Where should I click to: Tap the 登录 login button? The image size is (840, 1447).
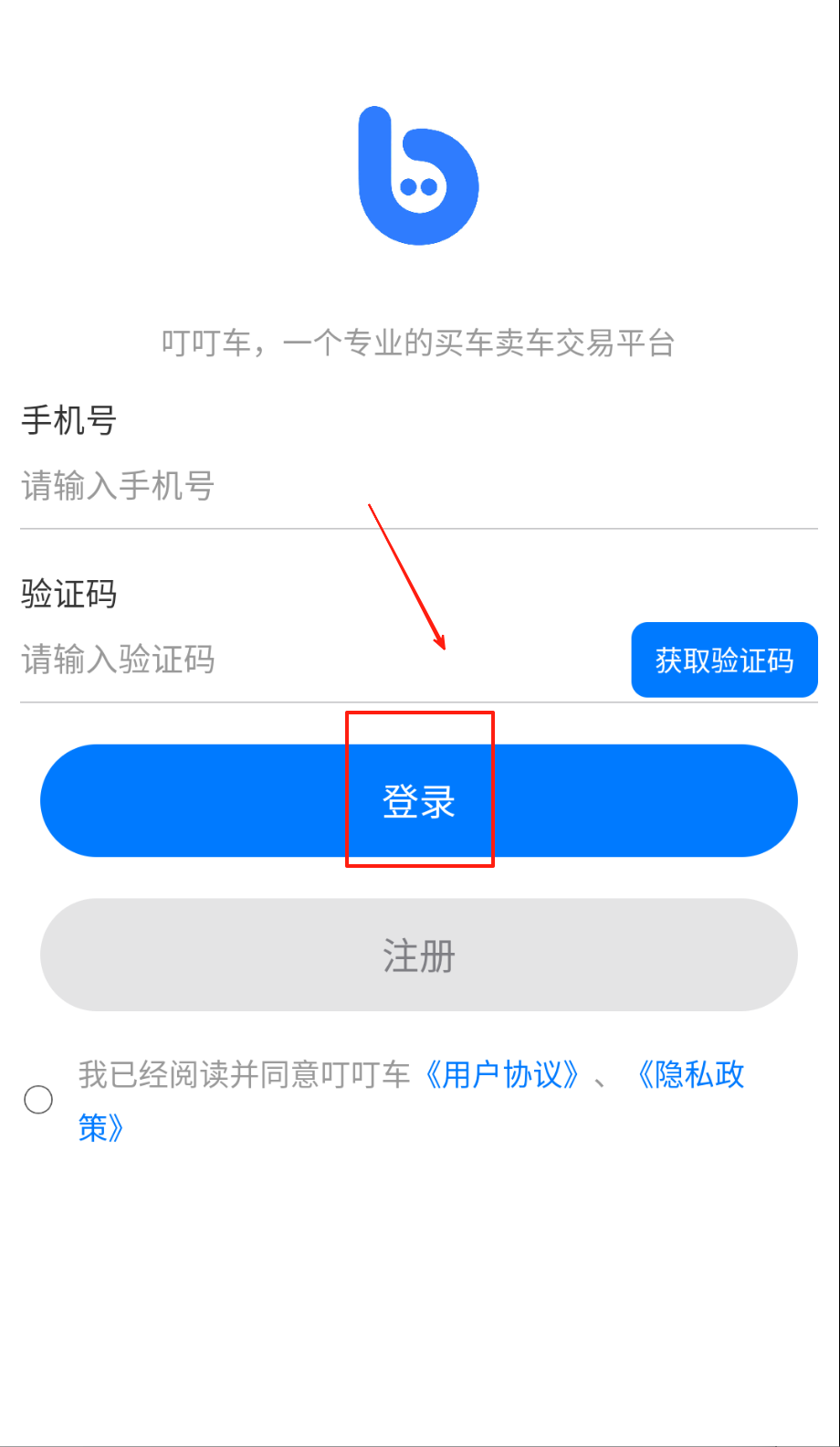click(x=418, y=801)
